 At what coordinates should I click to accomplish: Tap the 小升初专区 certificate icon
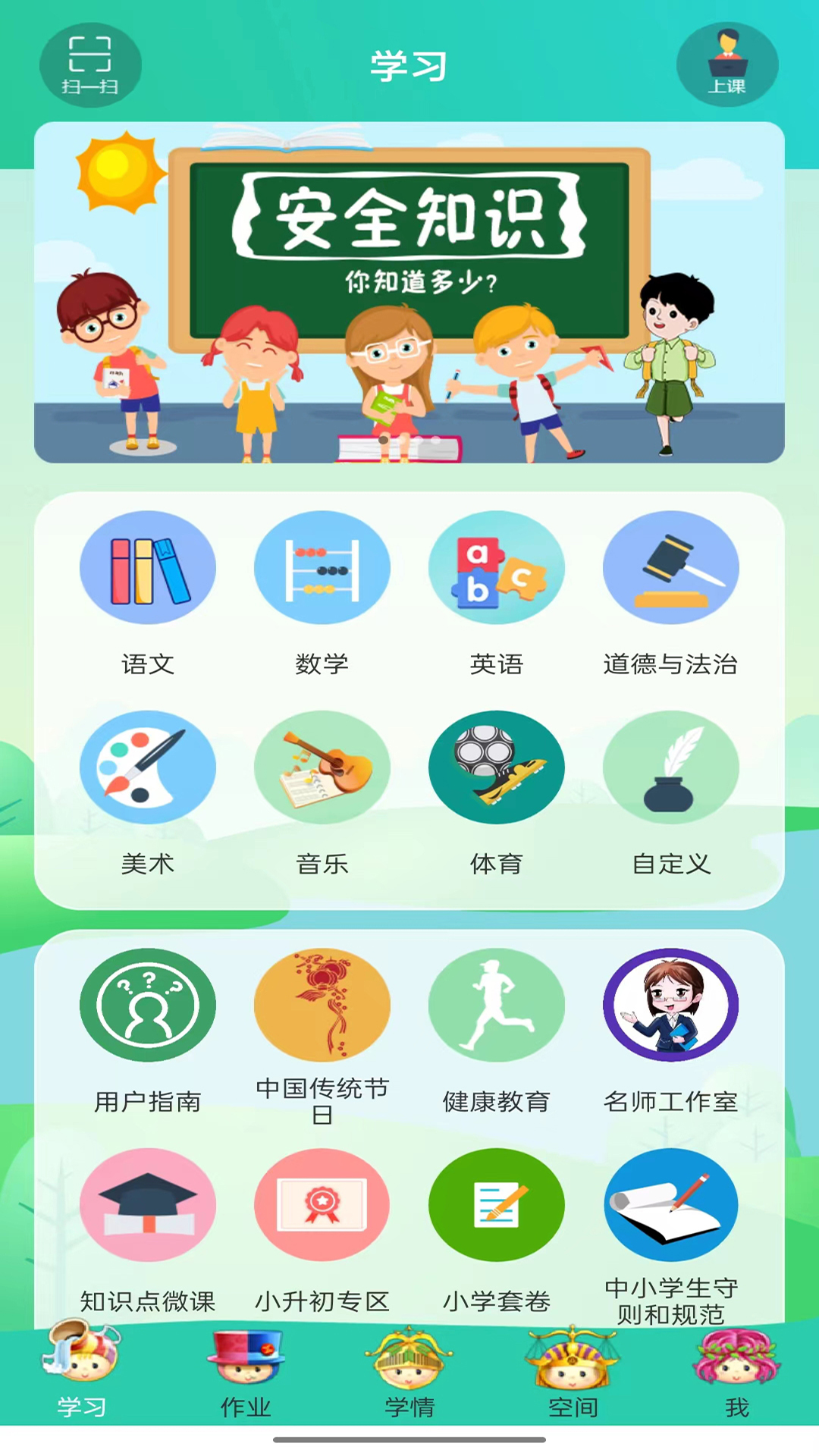tap(323, 1206)
